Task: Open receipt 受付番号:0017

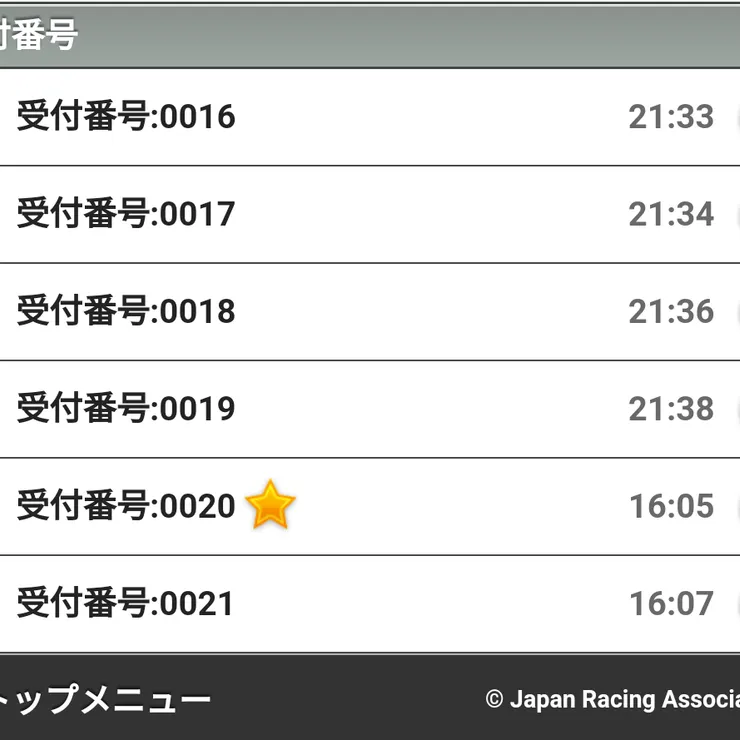Action: (370, 214)
